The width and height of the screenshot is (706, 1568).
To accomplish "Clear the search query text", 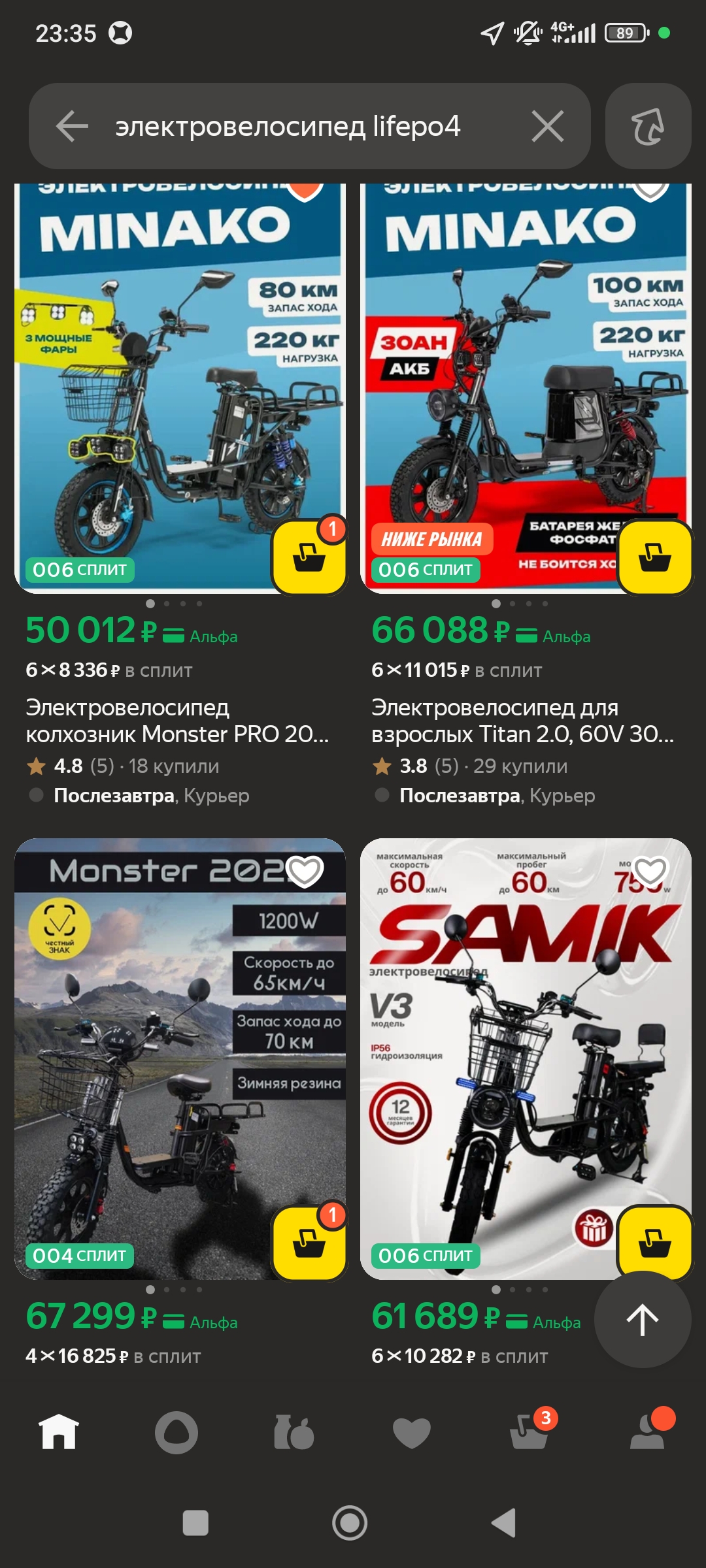I will [x=548, y=126].
